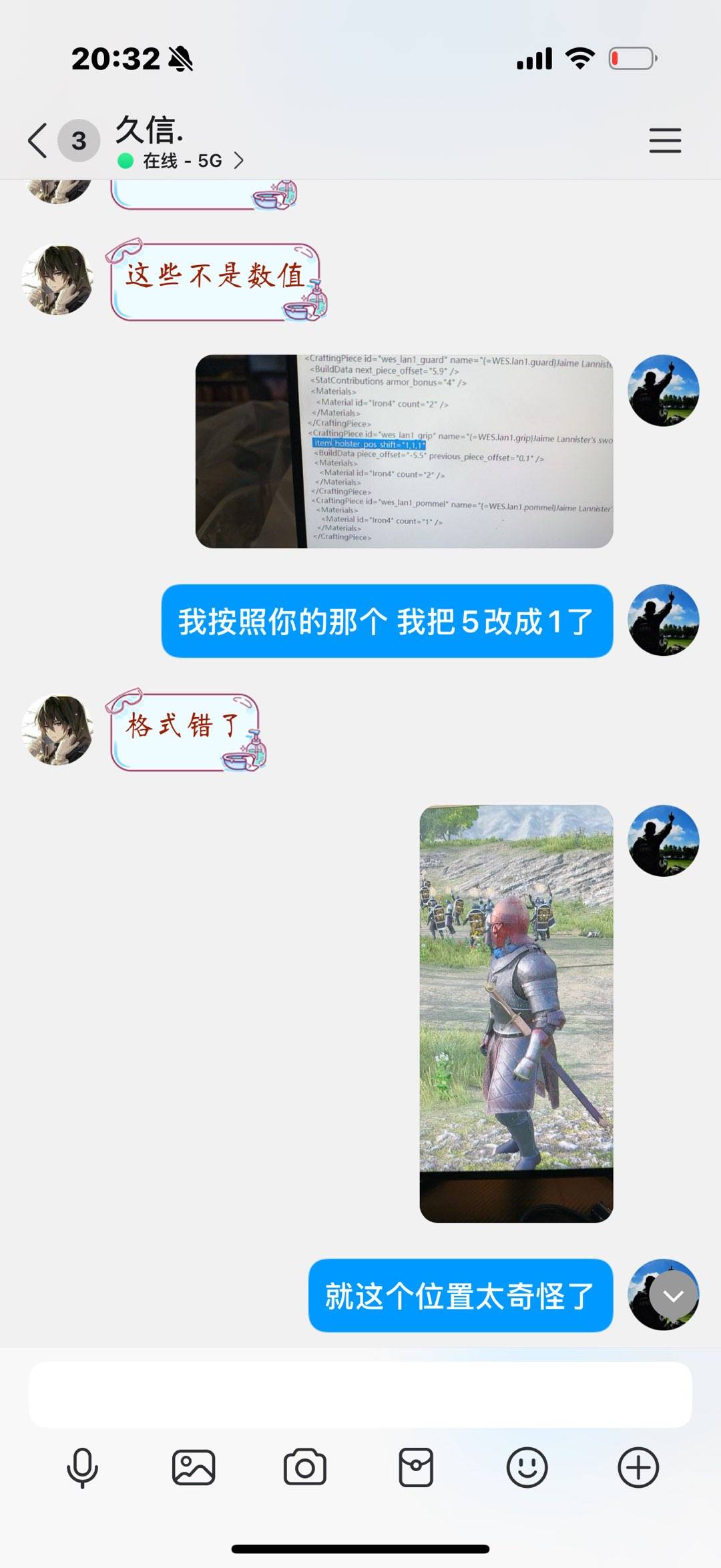Launch the camera to take photo
The height and width of the screenshot is (1568, 721).
pyautogui.click(x=305, y=1467)
